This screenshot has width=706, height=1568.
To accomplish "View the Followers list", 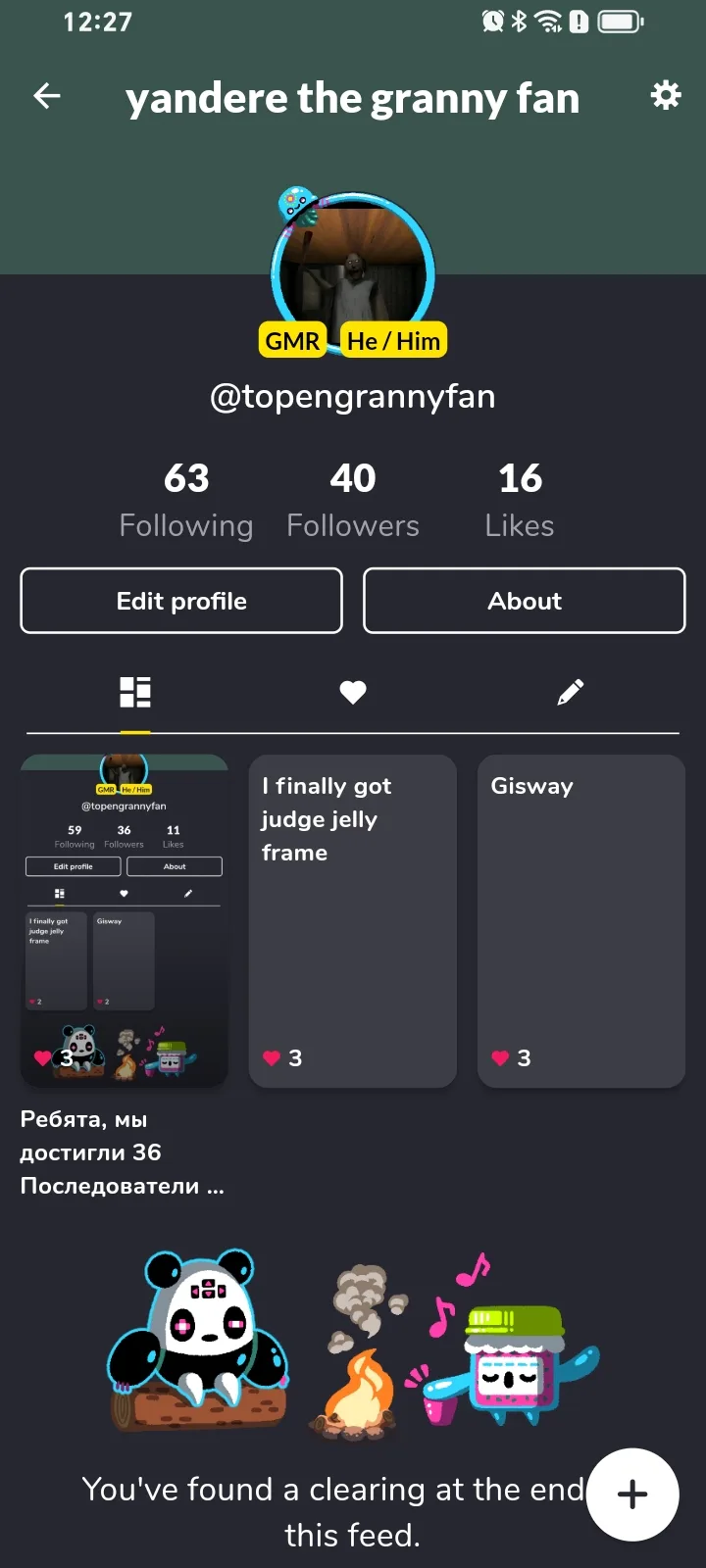I will pyautogui.click(x=353, y=500).
